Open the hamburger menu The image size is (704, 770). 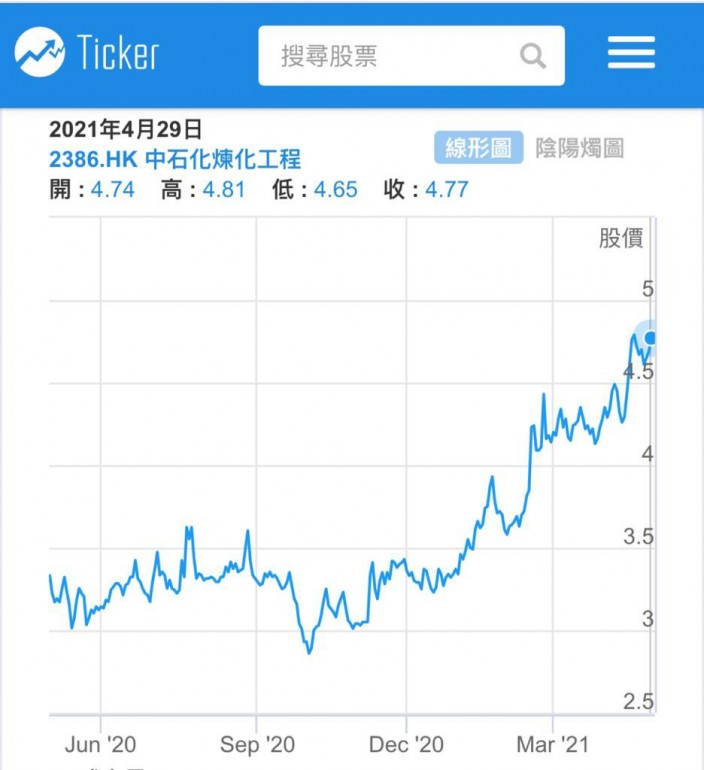[631, 53]
